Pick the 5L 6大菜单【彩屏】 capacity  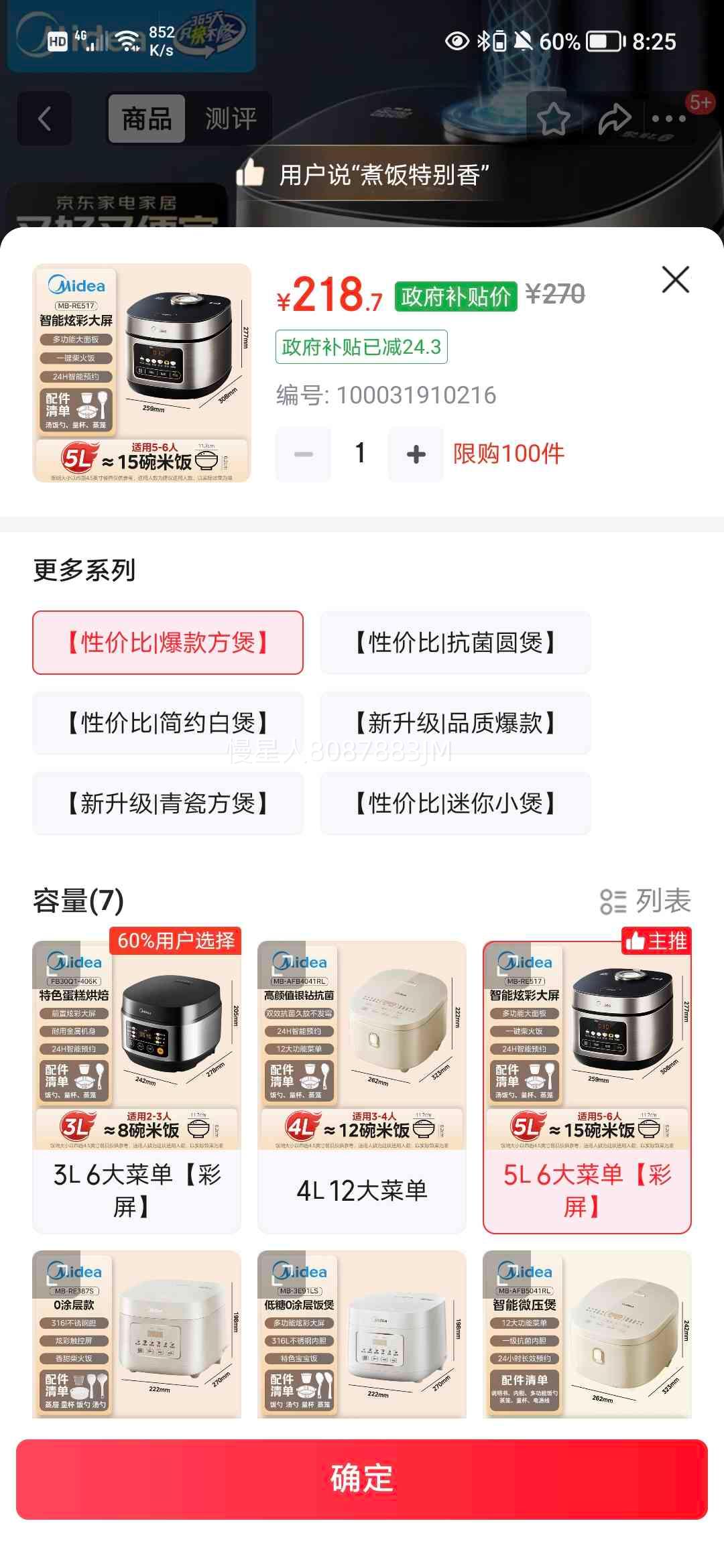[587, 1086]
